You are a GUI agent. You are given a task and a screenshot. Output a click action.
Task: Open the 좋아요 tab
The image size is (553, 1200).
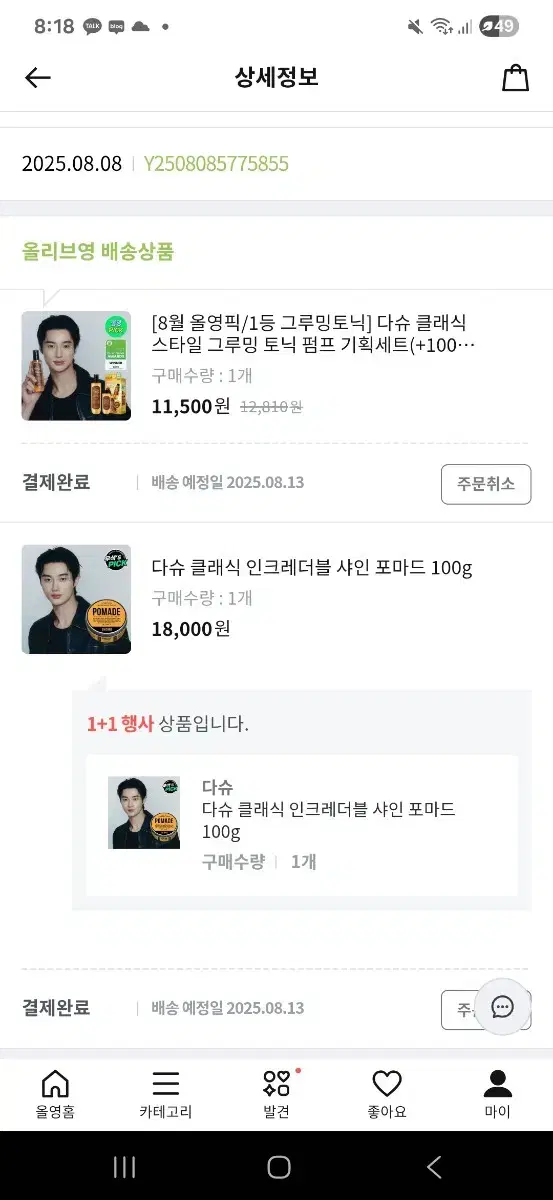(387, 1094)
